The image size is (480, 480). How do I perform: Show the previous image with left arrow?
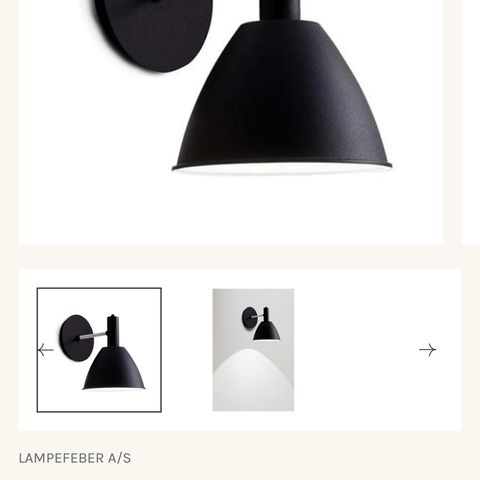[x=46, y=350]
